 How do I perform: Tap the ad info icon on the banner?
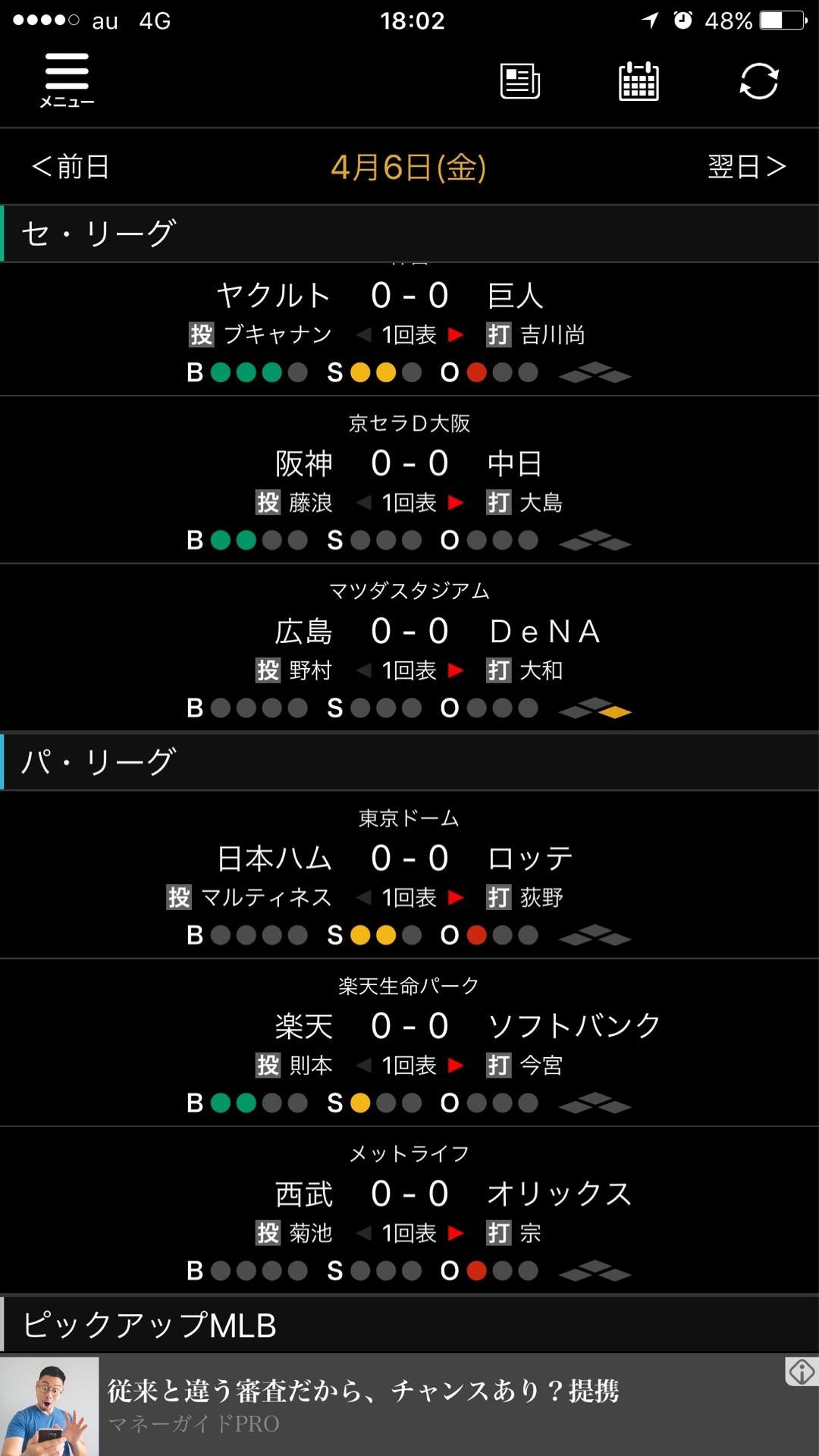point(802,1371)
